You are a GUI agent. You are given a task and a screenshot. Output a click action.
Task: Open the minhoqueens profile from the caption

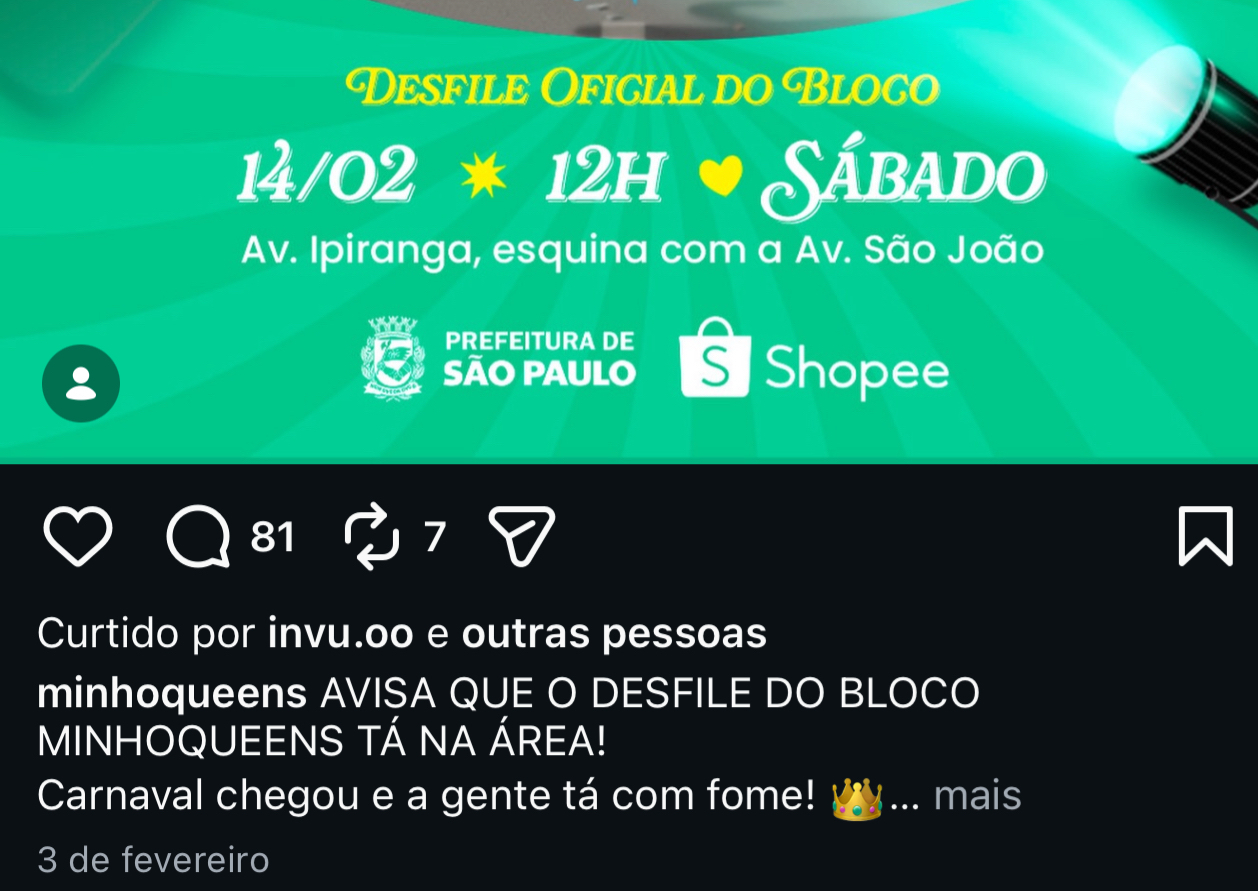172,693
